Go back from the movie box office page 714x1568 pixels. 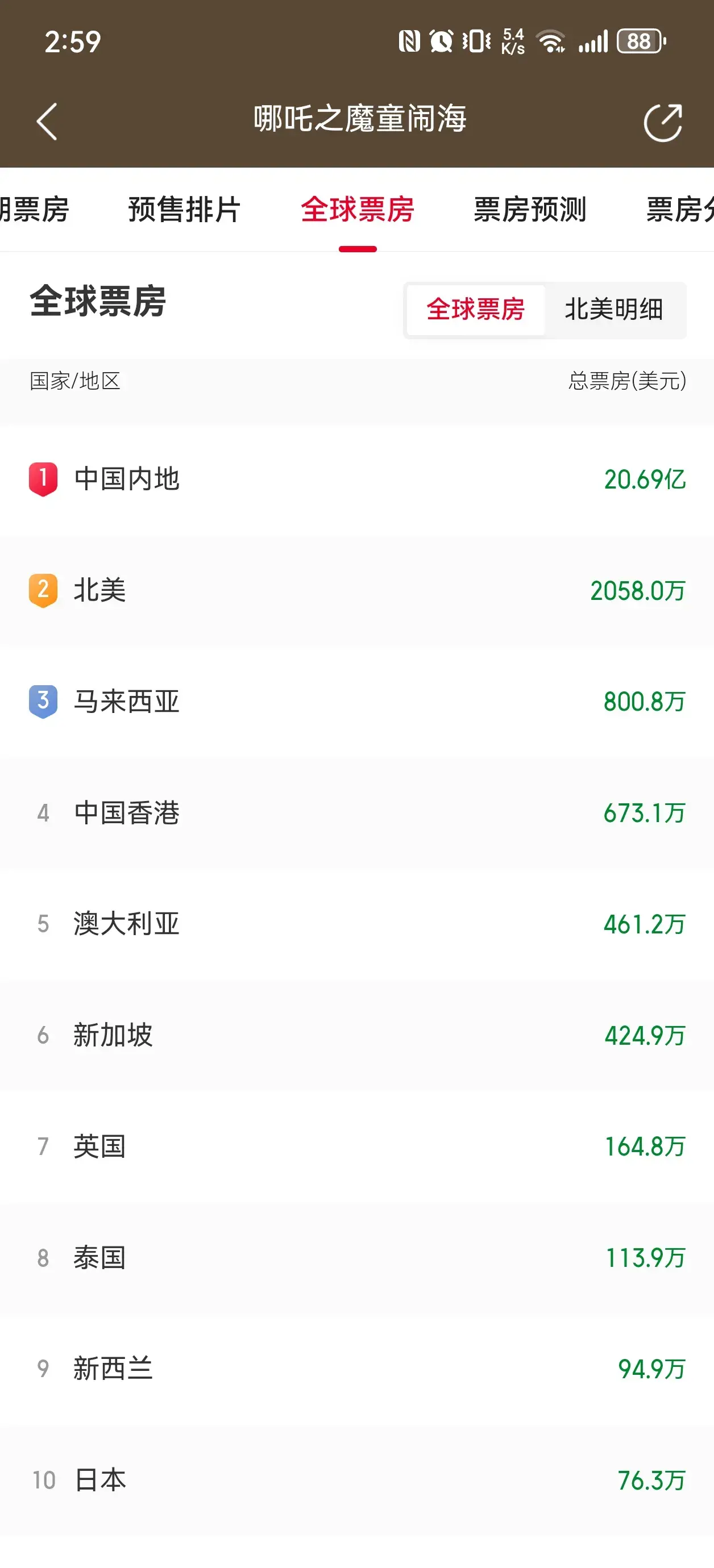click(47, 121)
